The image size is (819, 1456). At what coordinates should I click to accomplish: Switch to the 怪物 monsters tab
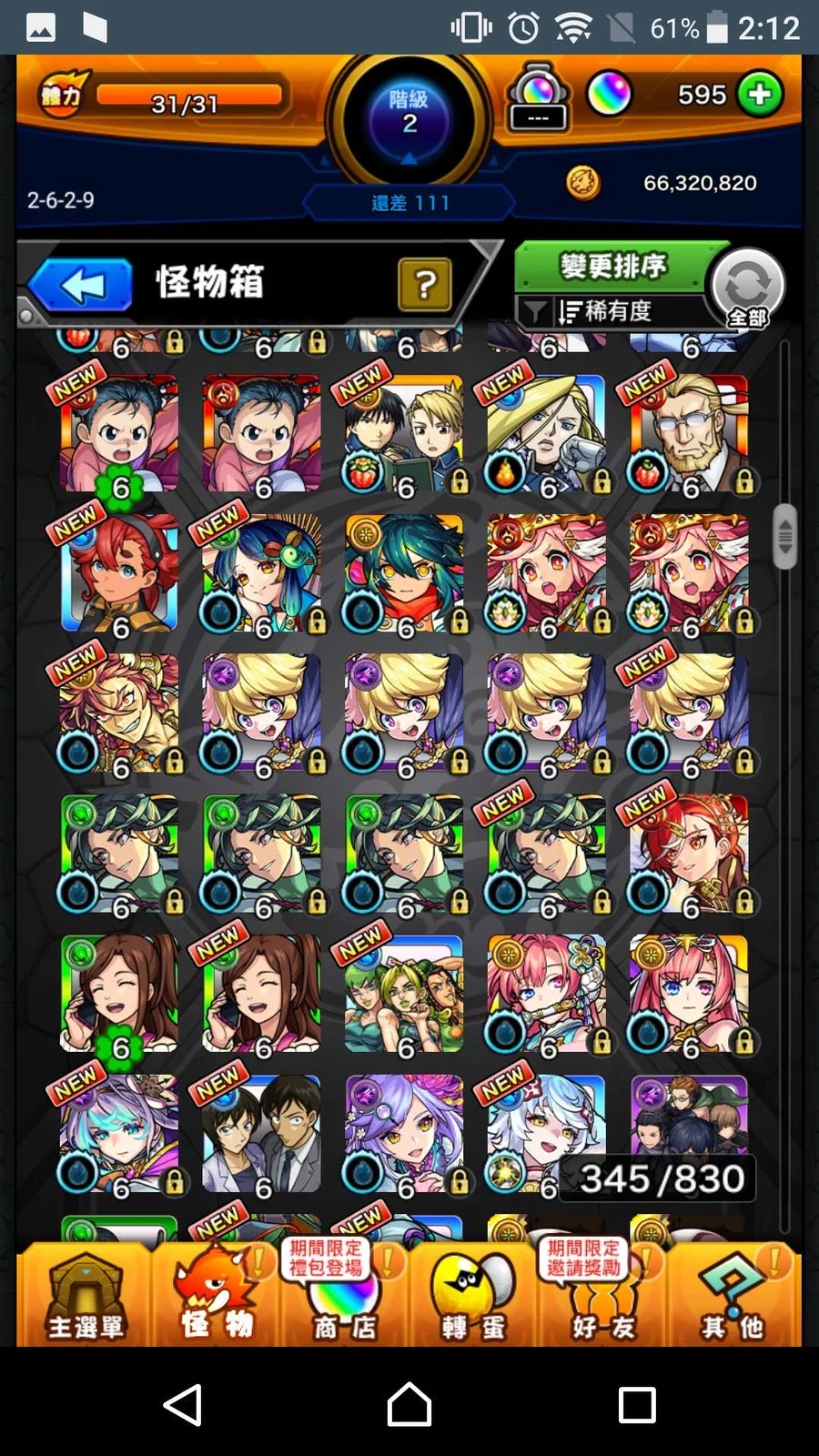[216, 1294]
